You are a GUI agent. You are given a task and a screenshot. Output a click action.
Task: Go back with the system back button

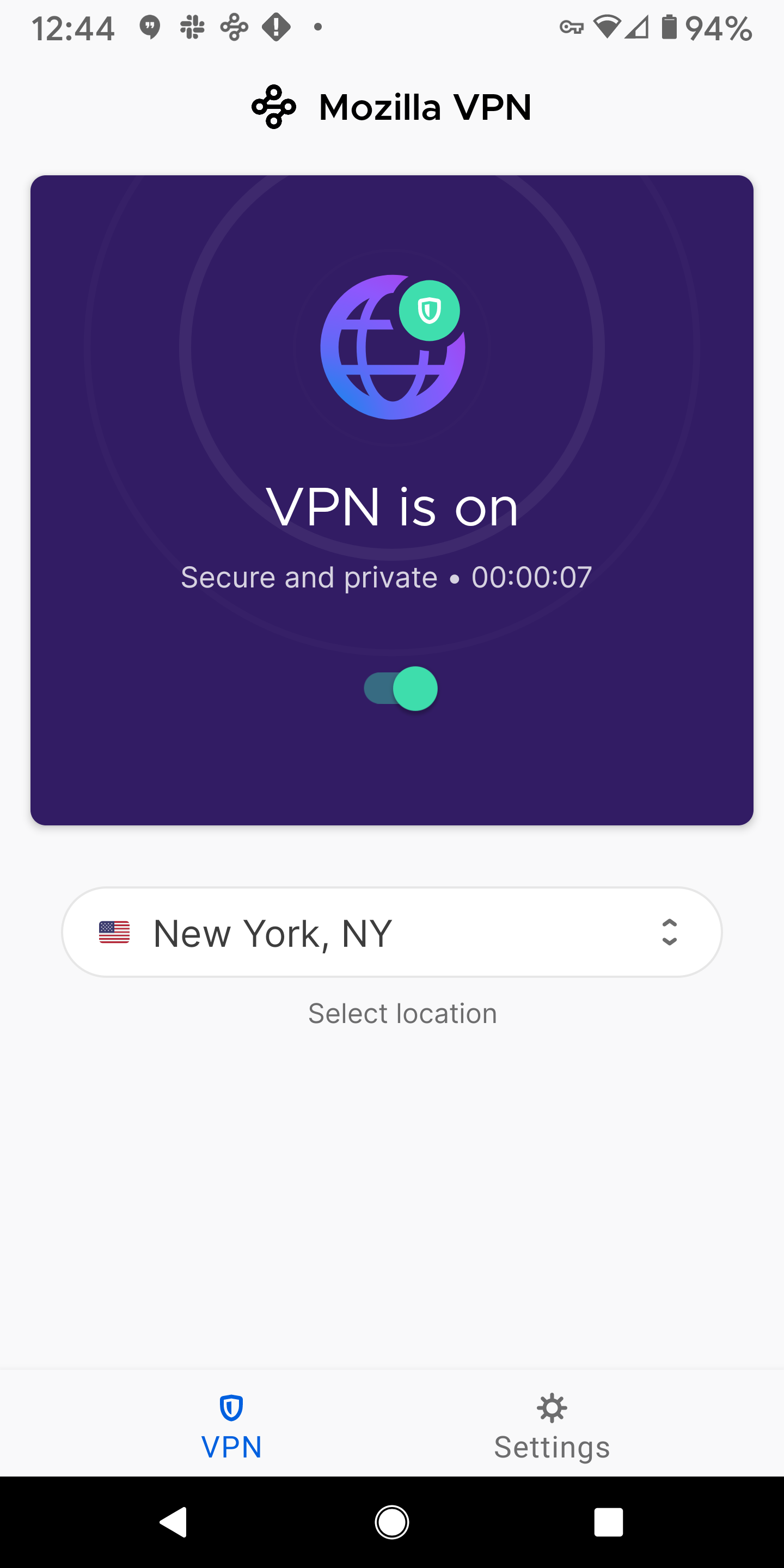[x=174, y=1522]
